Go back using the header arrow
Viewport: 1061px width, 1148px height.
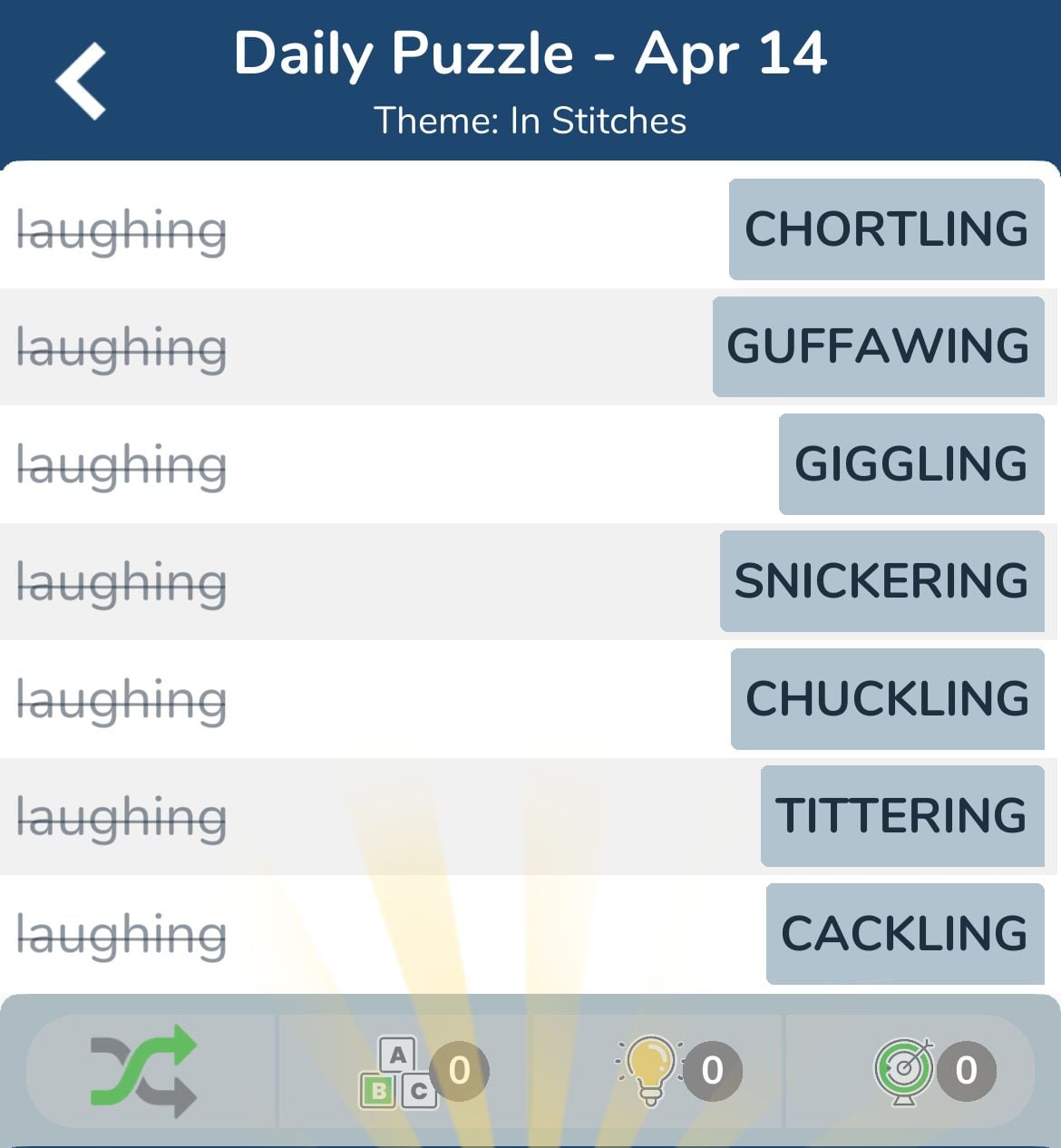coord(82,82)
